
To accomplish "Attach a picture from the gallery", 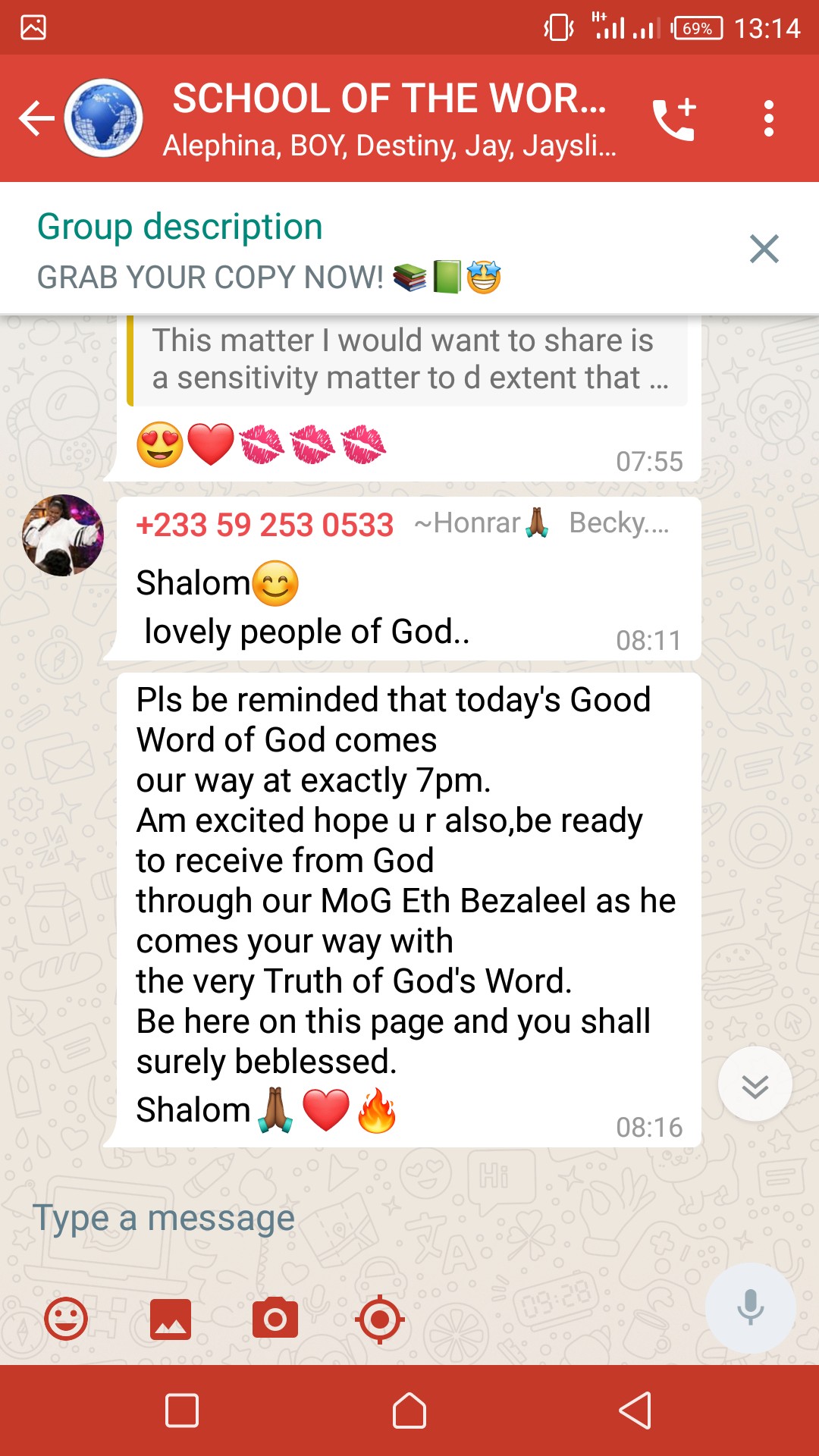I will (x=171, y=1319).
